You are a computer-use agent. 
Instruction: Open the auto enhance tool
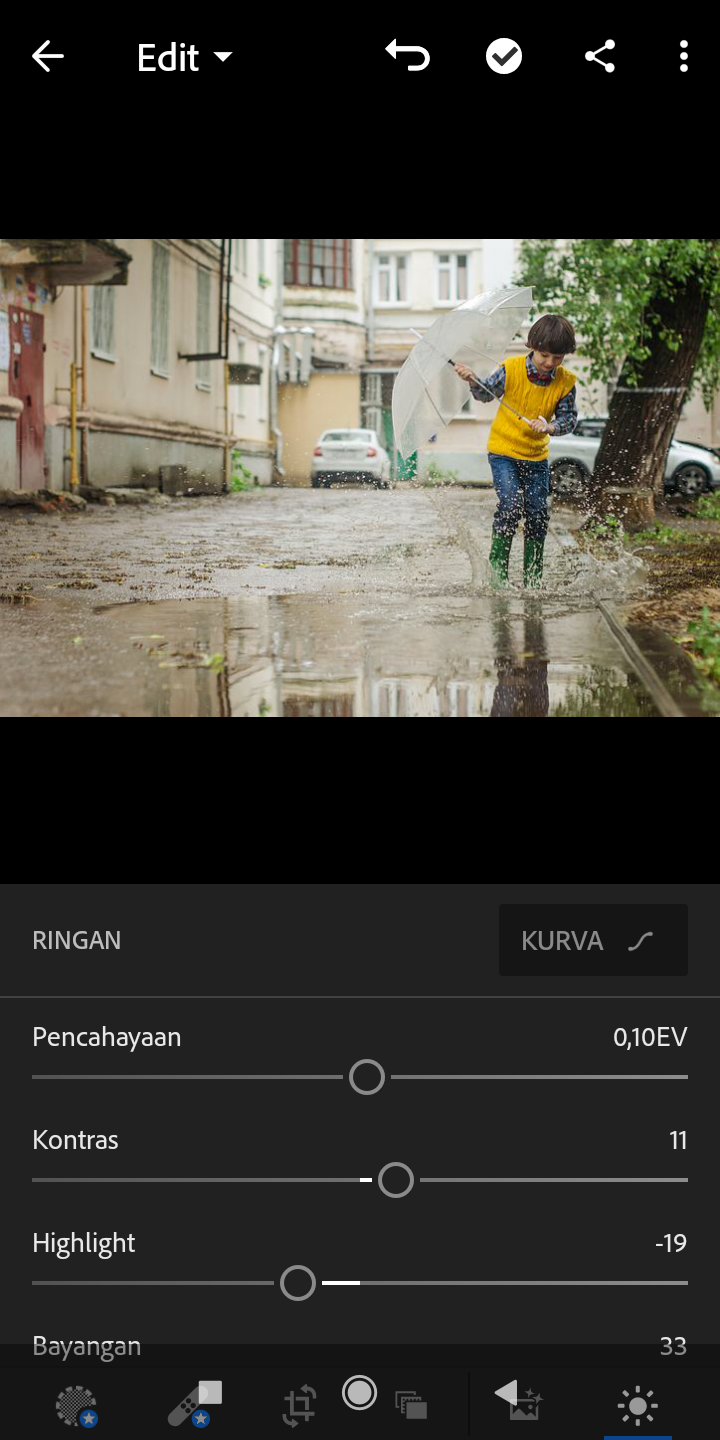pyautogui.click(x=518, y=1400)
